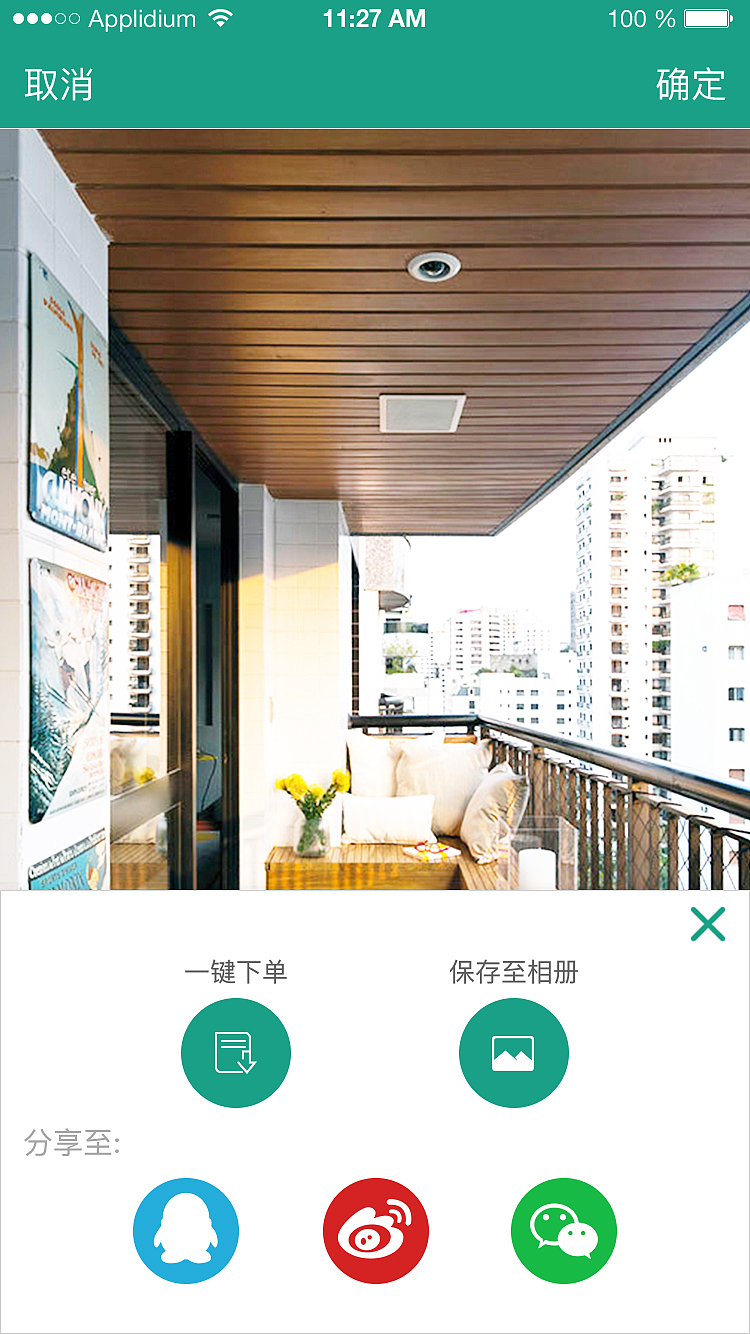Tap the 一键下单 text label
750x1334 pixels.
click(x=236, y=972)
